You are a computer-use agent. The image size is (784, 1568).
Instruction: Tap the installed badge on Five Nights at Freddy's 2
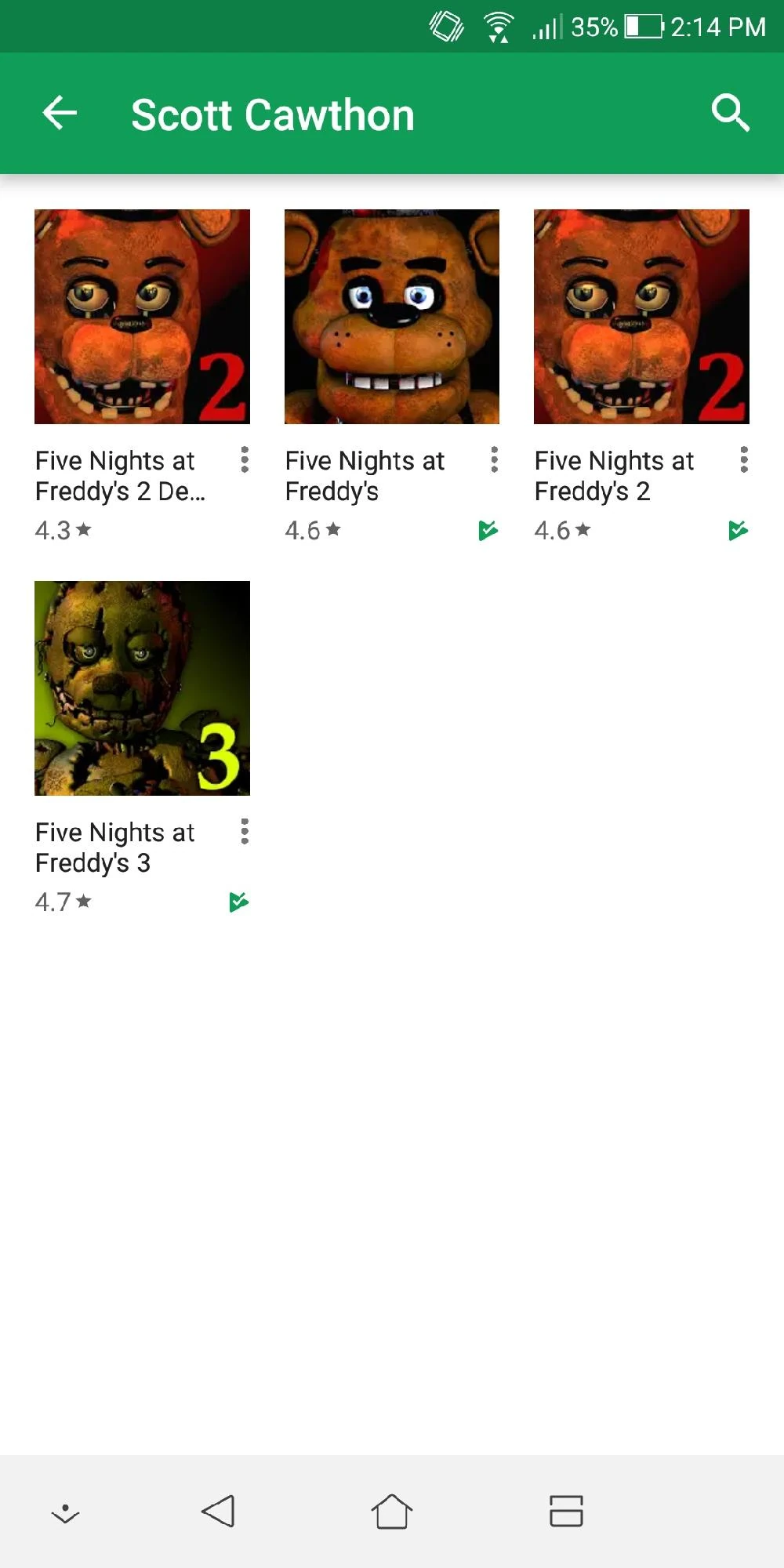(737, 531)
